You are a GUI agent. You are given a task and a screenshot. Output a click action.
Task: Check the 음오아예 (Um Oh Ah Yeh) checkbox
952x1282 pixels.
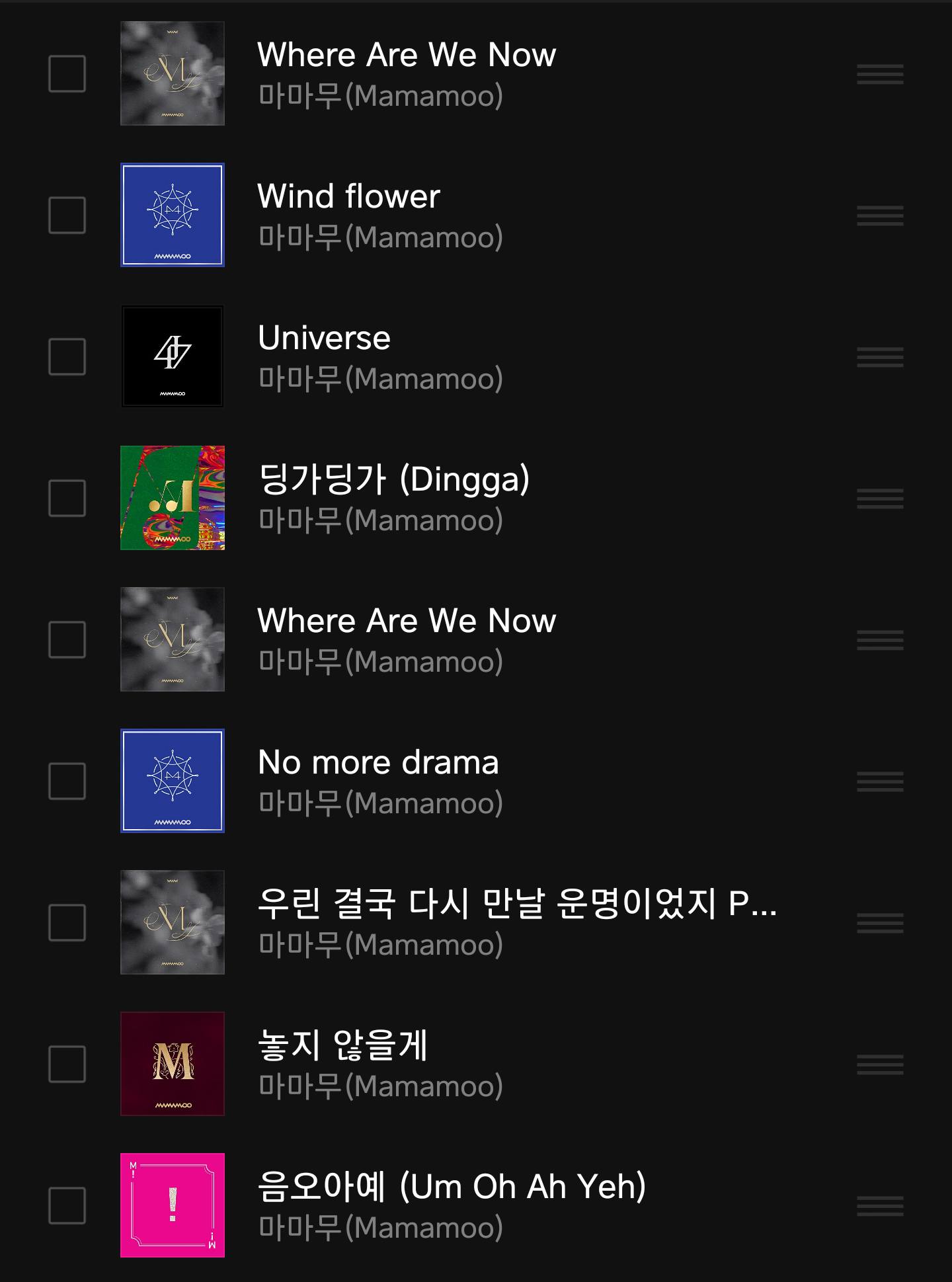[x=67, y=1205]
